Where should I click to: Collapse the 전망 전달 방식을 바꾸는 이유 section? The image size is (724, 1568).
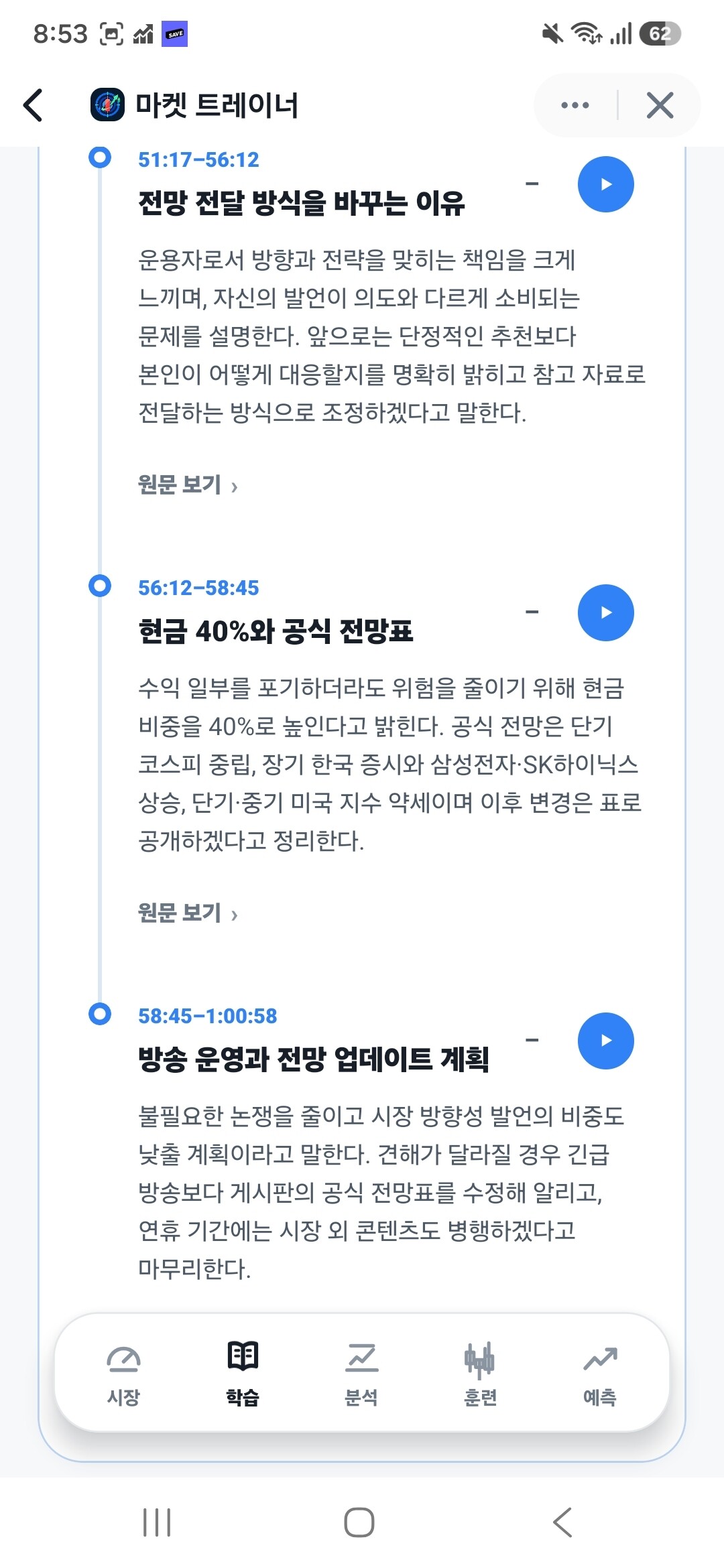(x=532, y=184)
